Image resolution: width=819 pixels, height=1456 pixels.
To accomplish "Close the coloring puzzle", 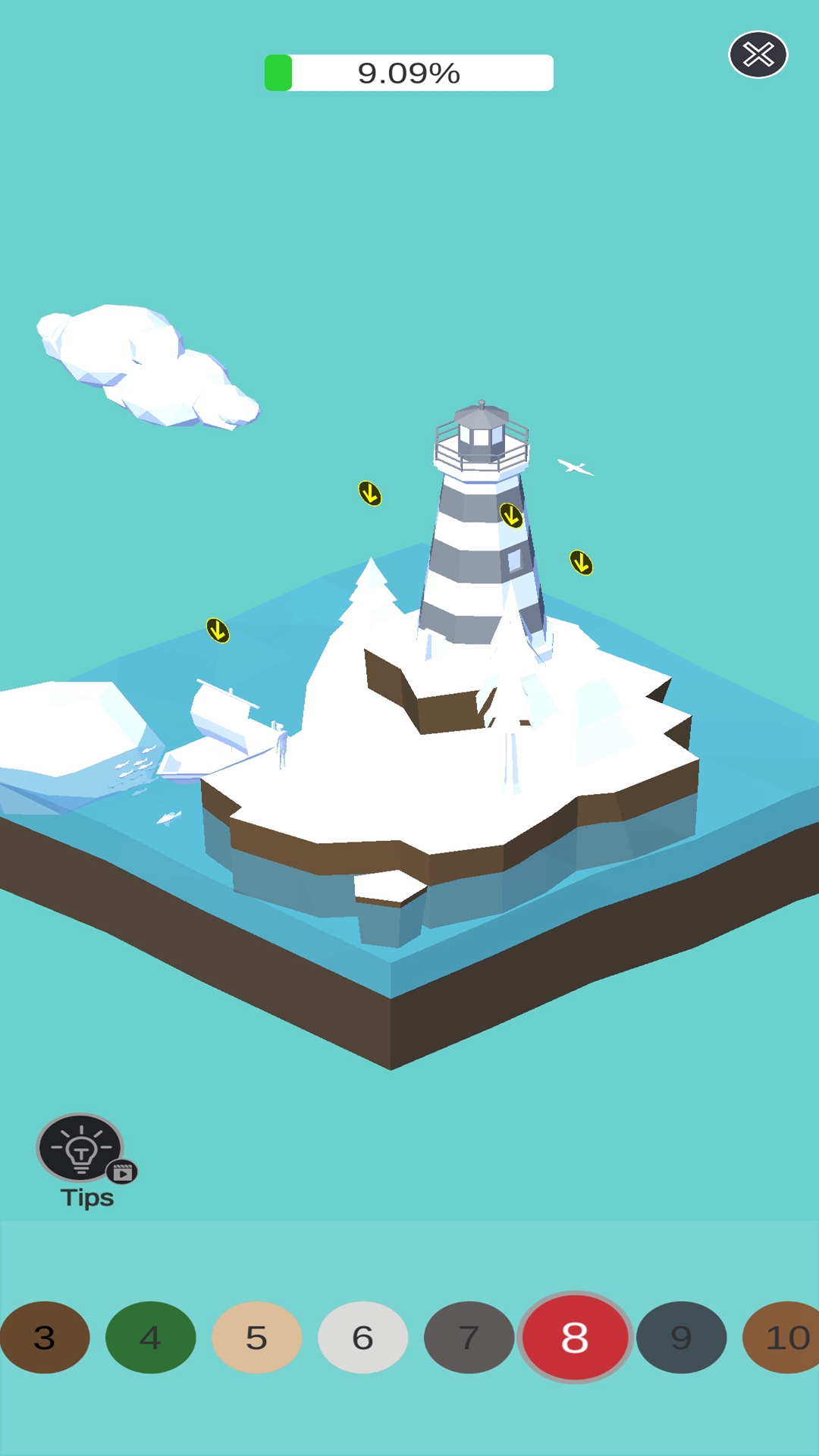I will point(758,55).
